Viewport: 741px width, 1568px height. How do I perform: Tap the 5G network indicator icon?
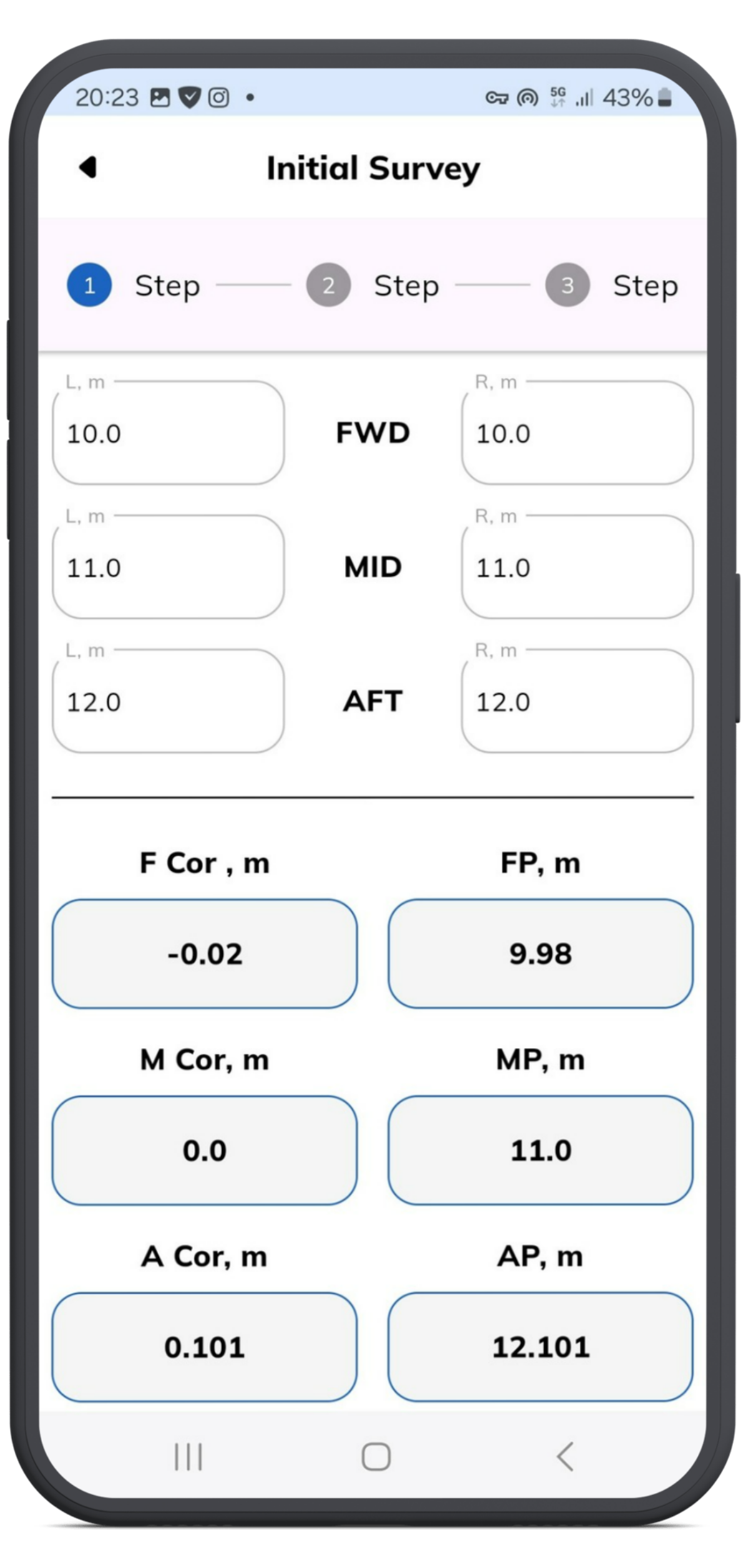(557, 97)
